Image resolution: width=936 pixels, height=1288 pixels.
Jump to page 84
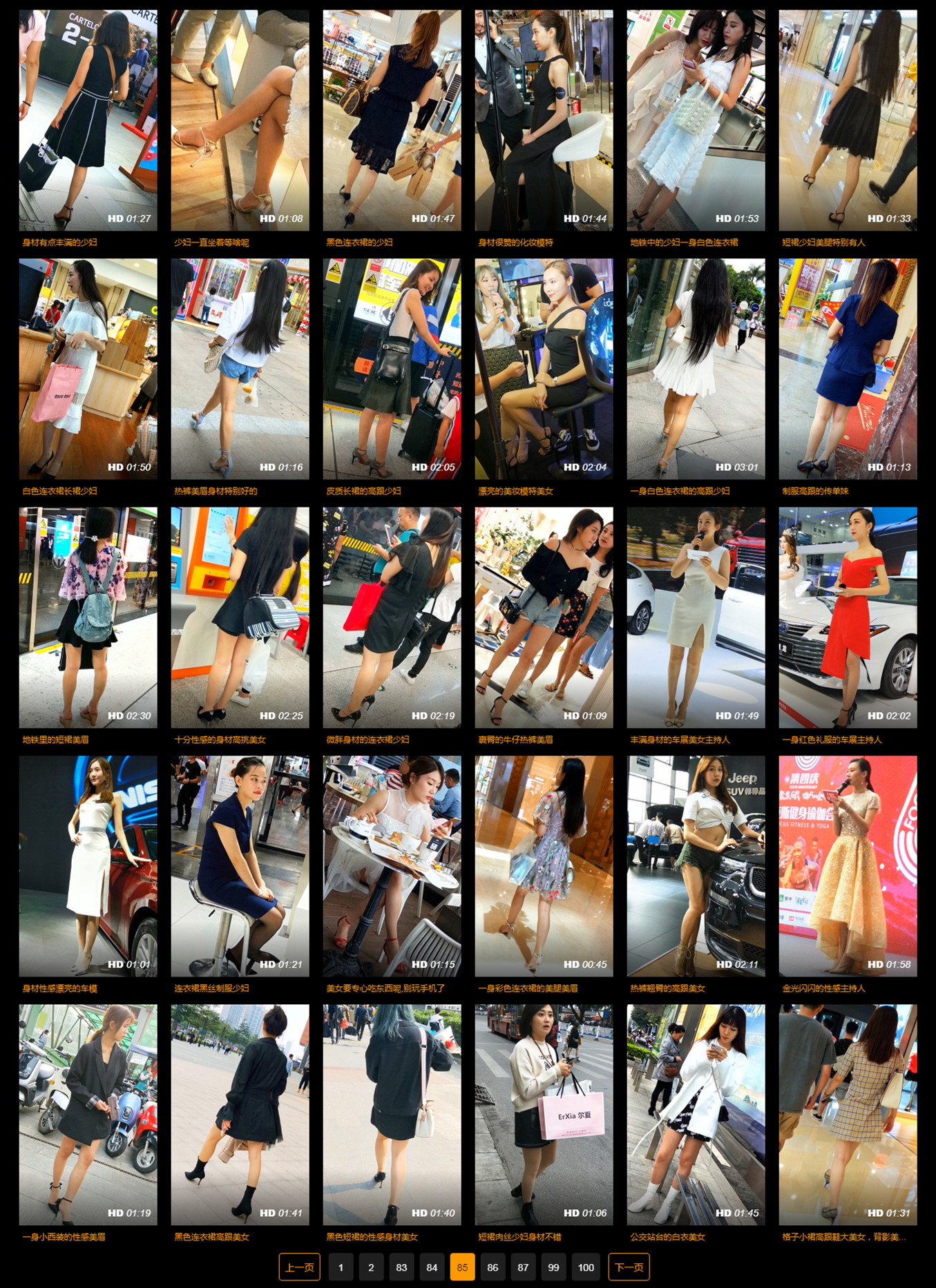pos(432,1267)
